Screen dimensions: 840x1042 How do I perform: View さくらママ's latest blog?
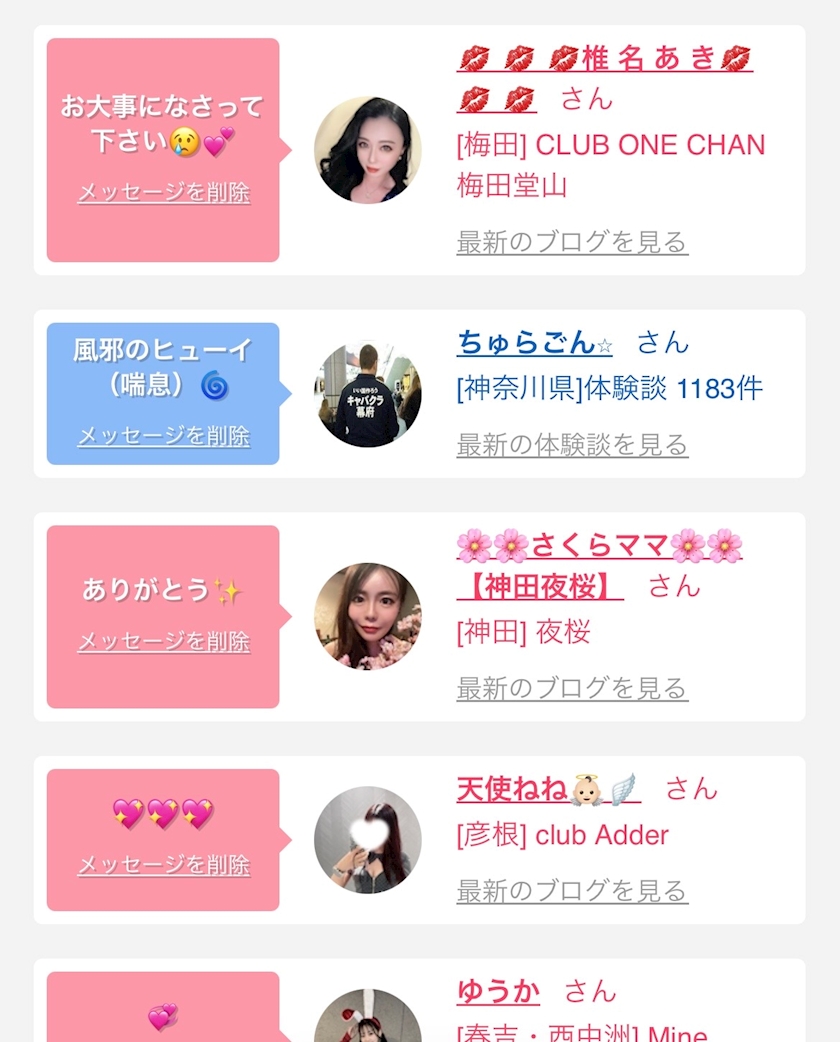click(572, 688)
